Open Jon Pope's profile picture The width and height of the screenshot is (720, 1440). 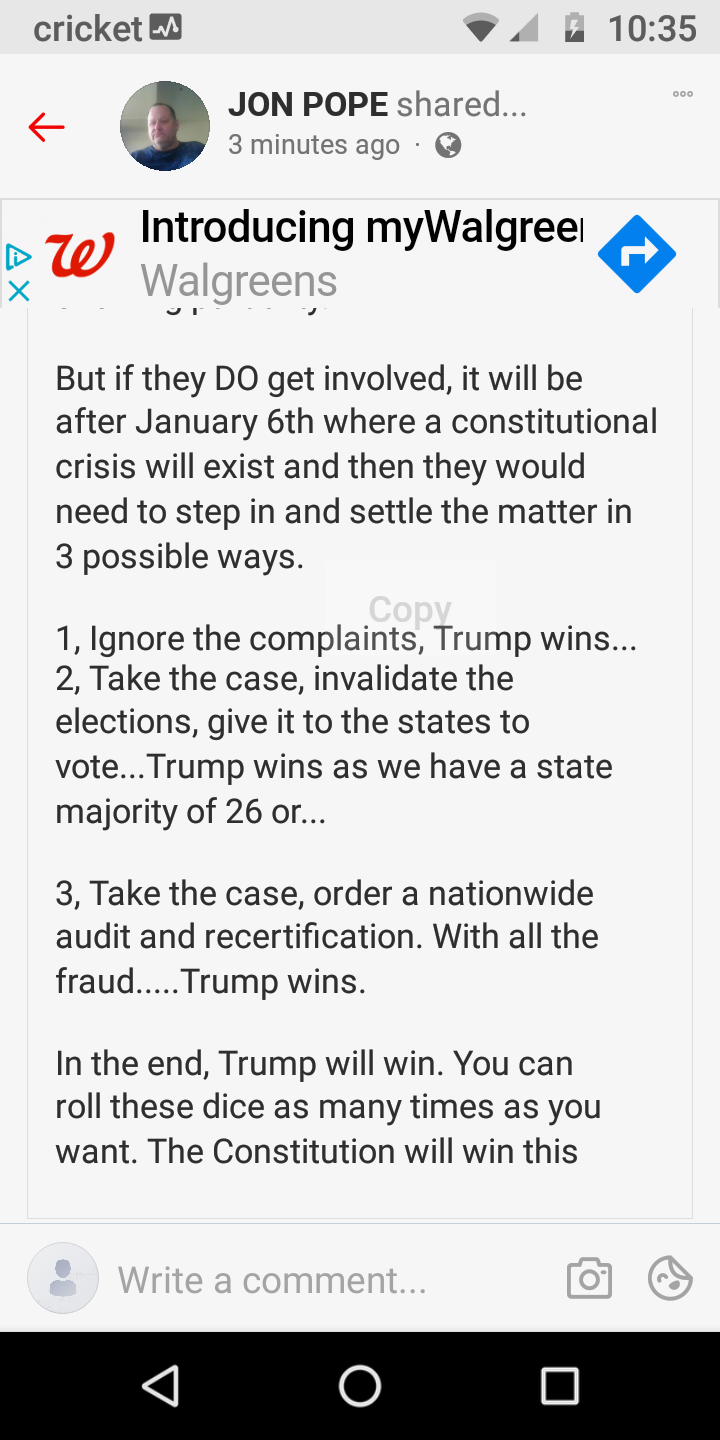click(165, 126)
